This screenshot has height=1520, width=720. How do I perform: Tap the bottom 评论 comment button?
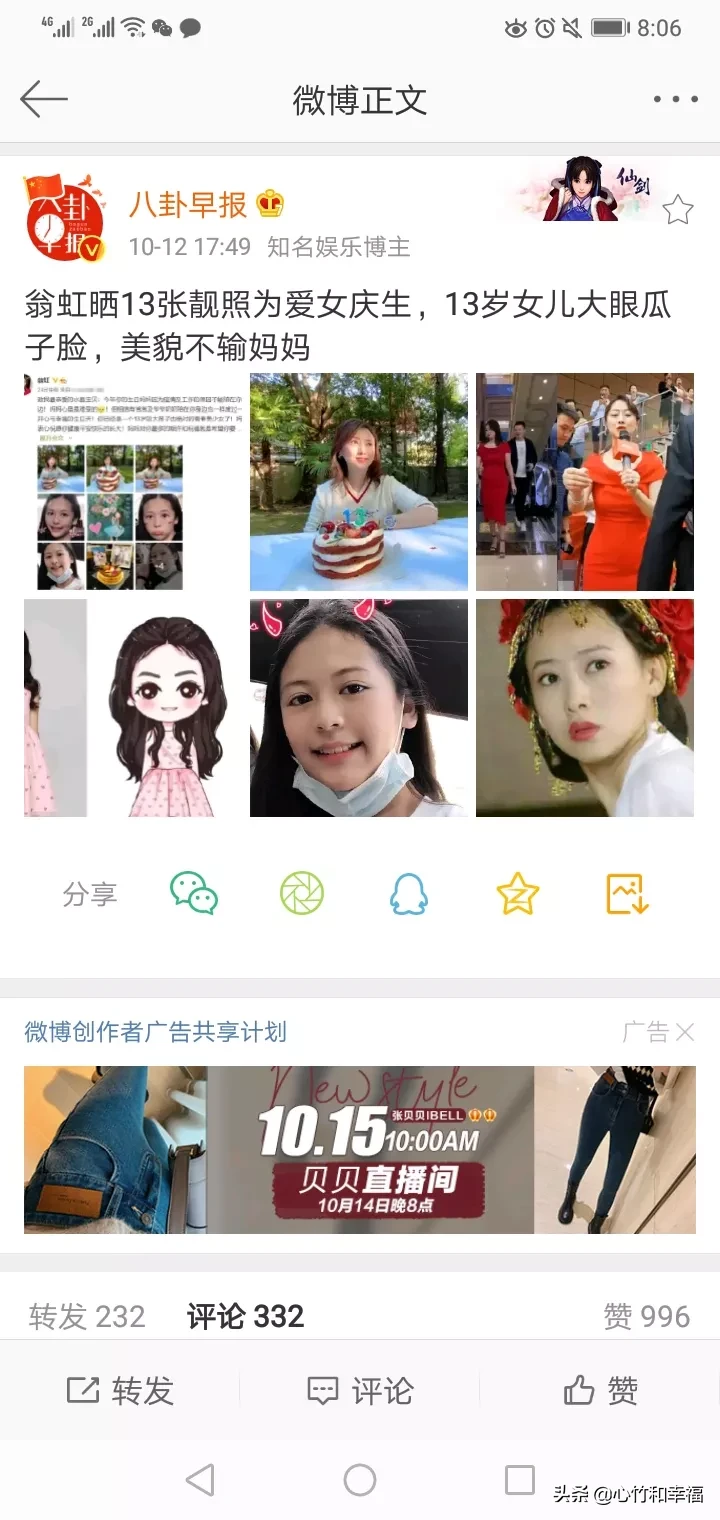tap(359, 1390)
